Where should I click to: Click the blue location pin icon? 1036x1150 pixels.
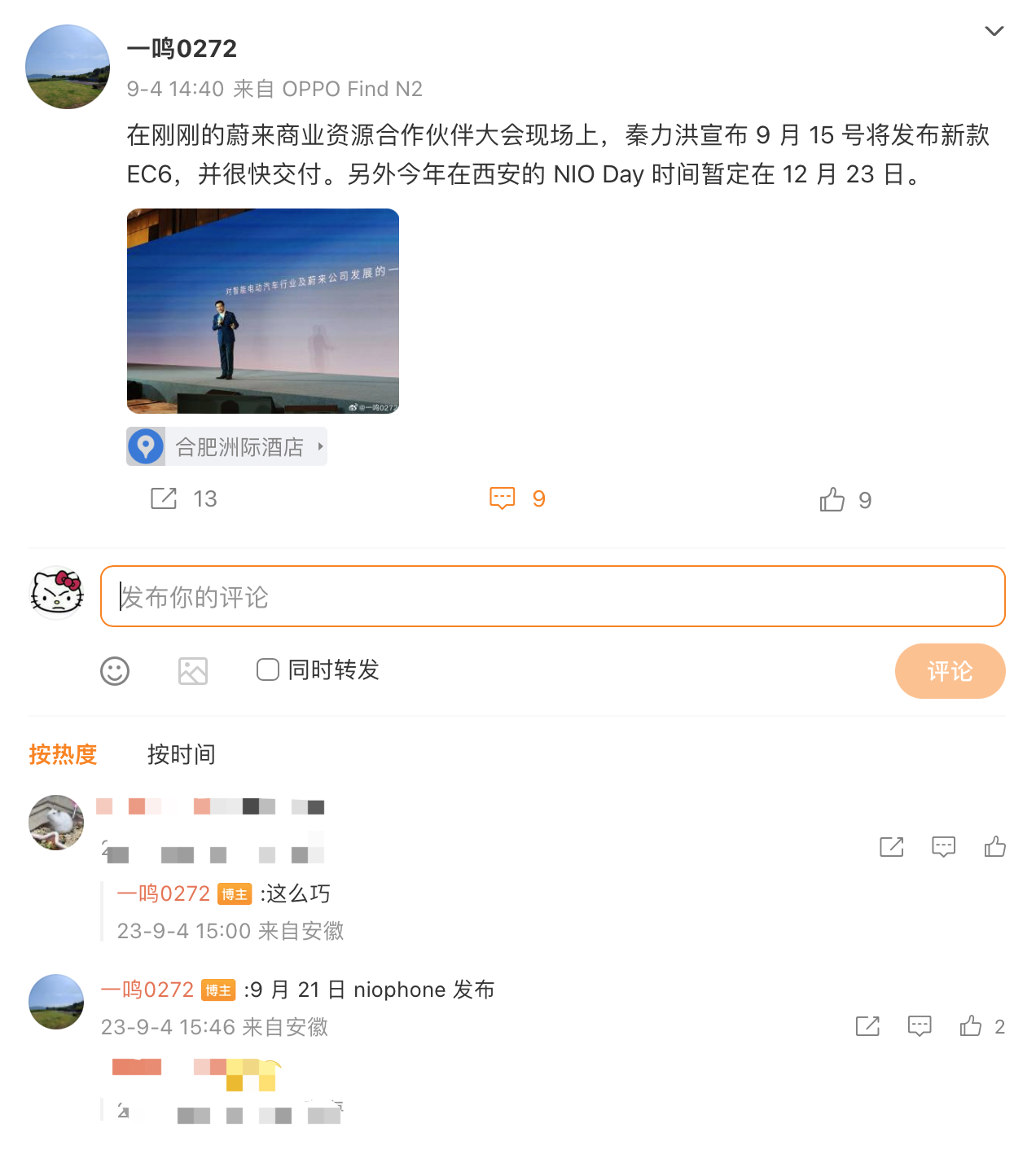146,446
